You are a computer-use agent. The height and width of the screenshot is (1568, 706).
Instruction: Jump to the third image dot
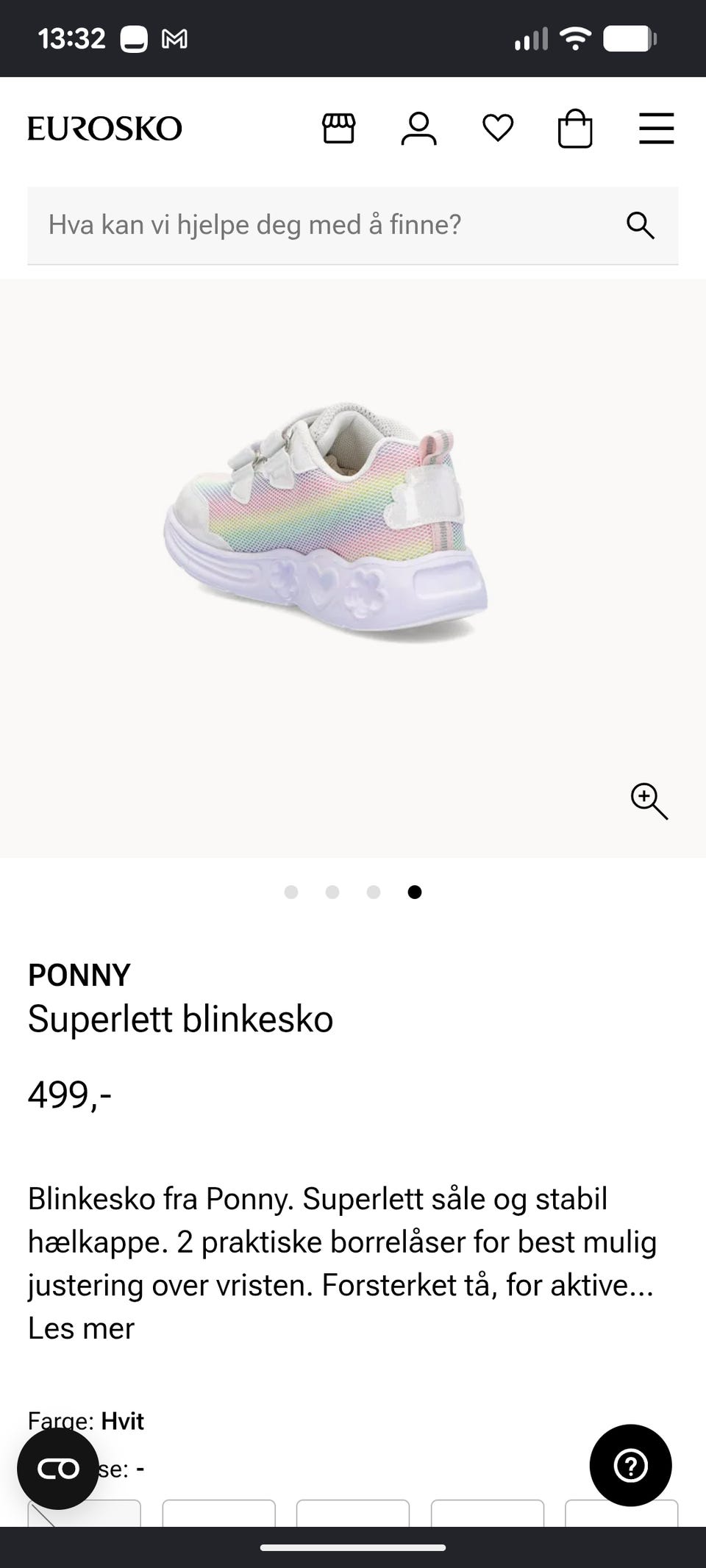click(x=374, y=892)
